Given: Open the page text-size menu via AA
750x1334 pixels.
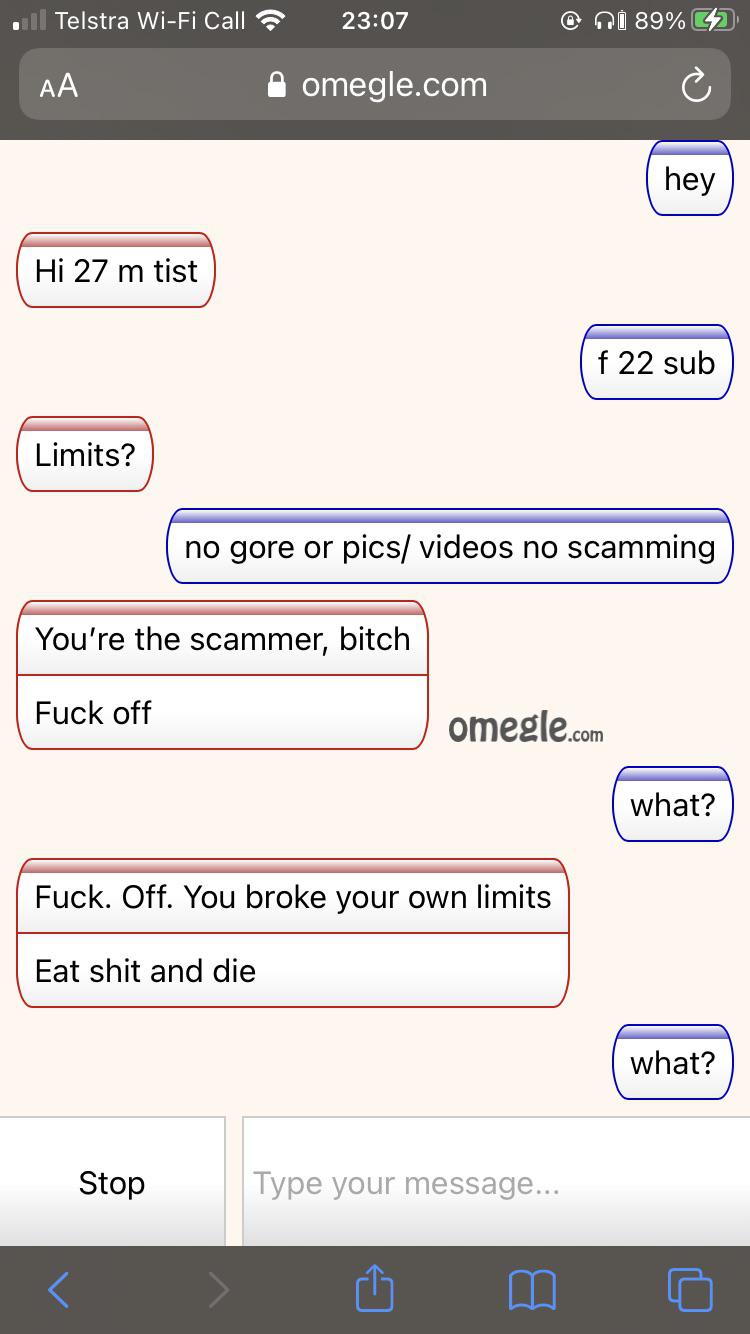Looking at the screenshot, I should [x=57, y=86].
